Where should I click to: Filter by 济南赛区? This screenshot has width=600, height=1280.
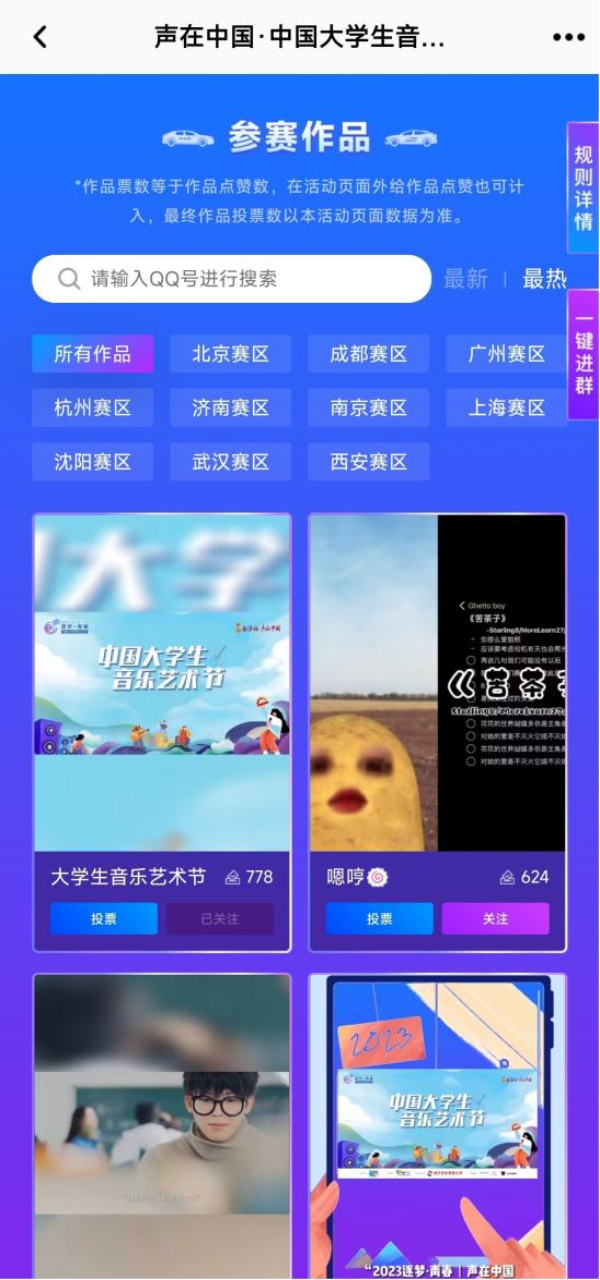(230, 408)
